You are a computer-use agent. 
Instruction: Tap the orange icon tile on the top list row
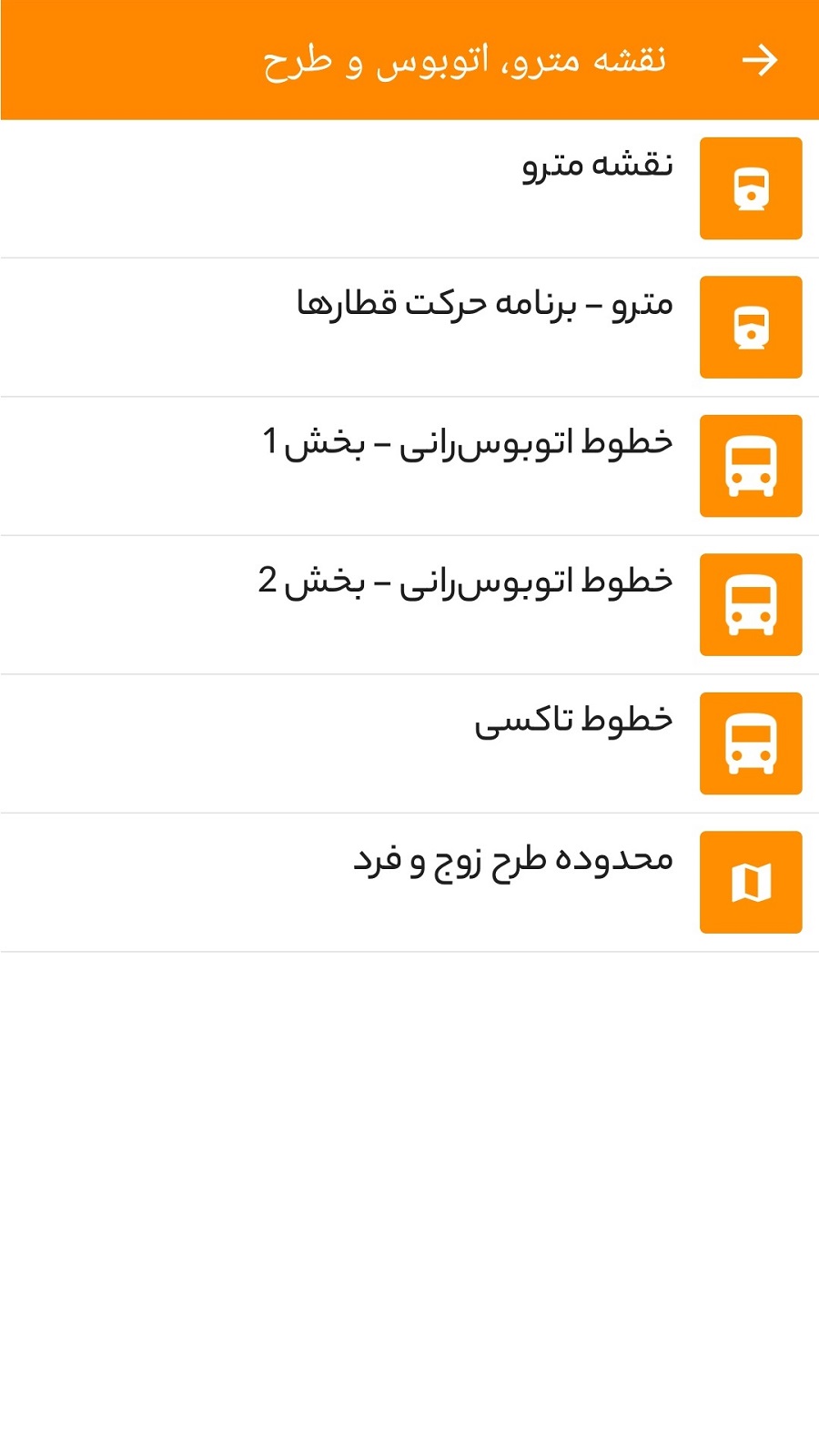[x=750, y=188]
